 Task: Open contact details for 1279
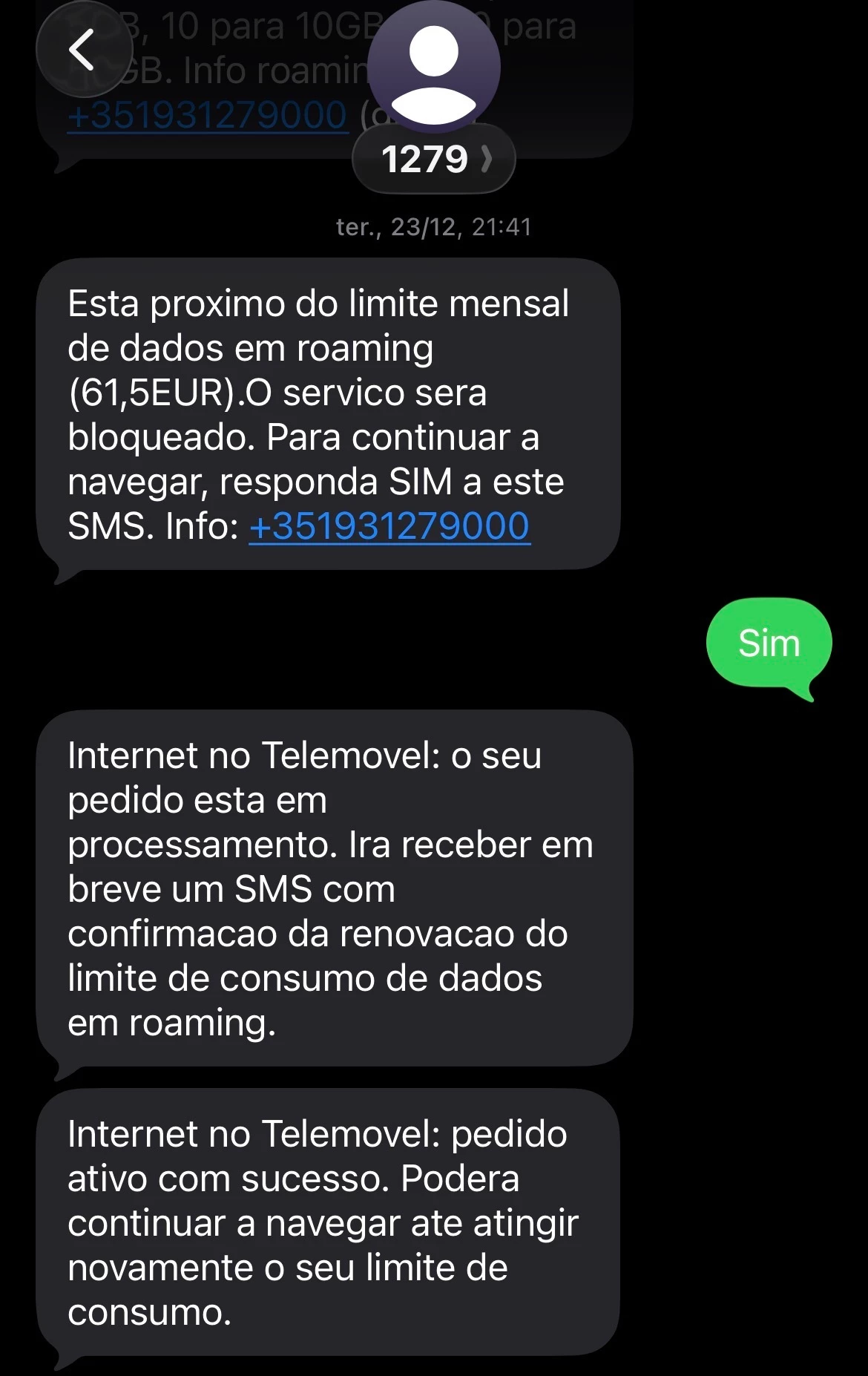point(434,159)
